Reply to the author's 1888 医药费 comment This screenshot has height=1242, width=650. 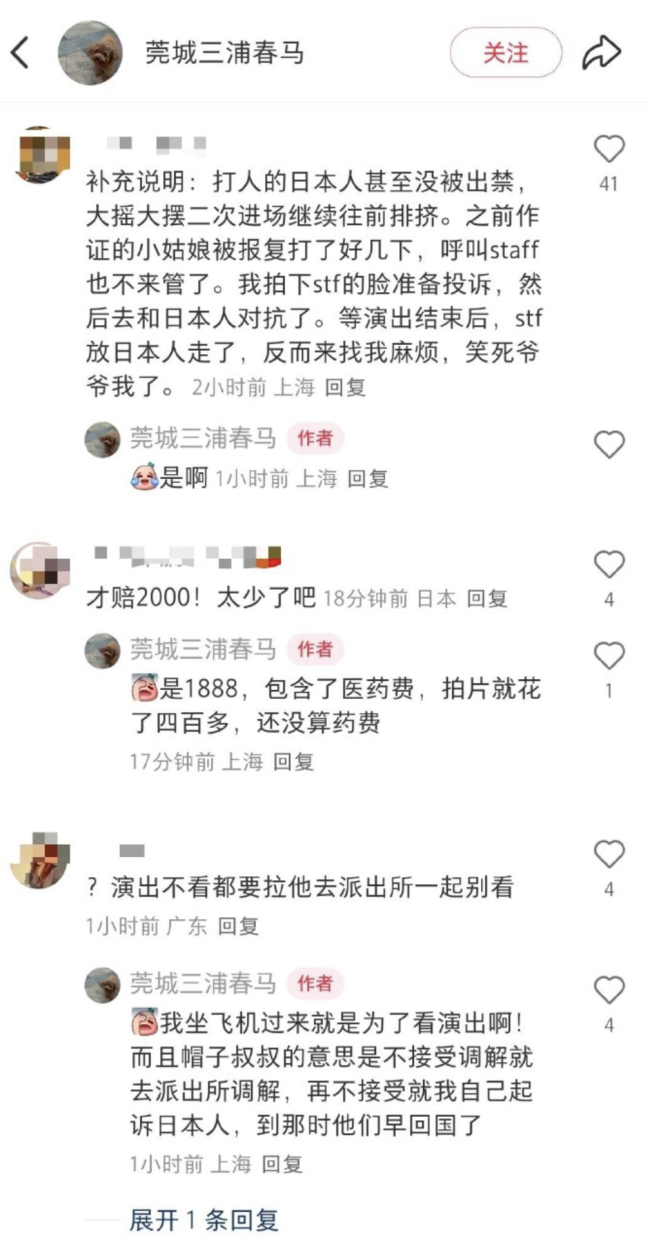[294, 761]
